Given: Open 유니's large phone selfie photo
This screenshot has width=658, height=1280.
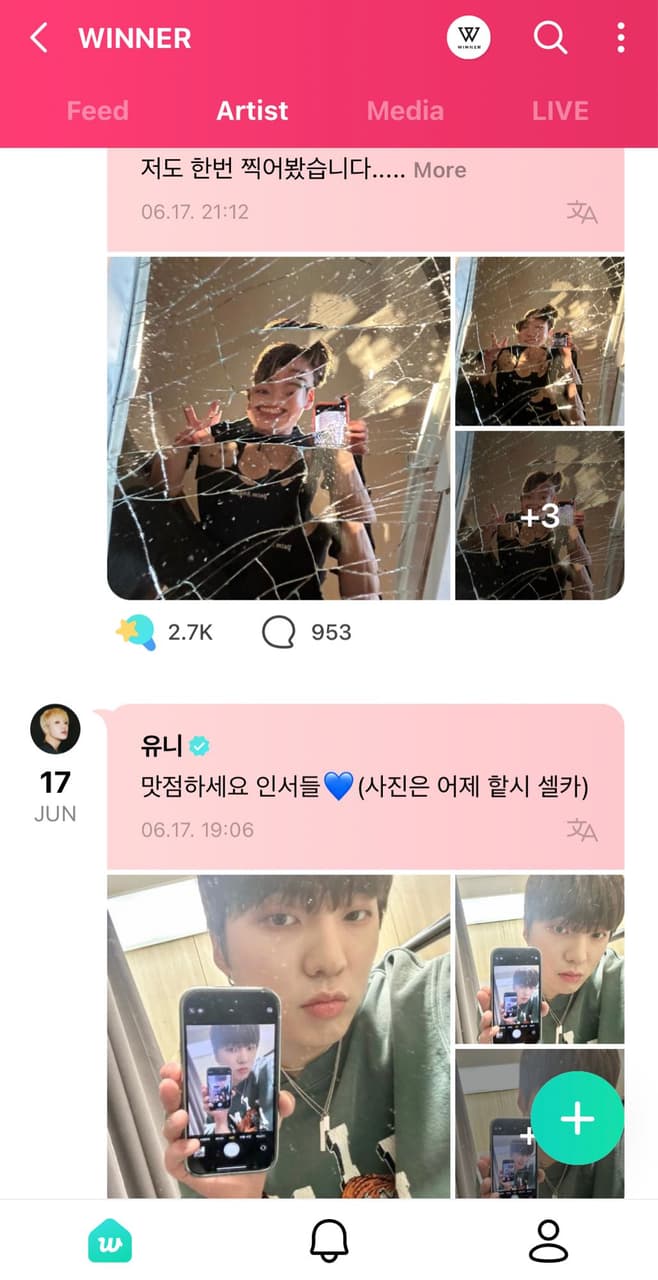Looking at the screenshot, I should pos(279,1035).
